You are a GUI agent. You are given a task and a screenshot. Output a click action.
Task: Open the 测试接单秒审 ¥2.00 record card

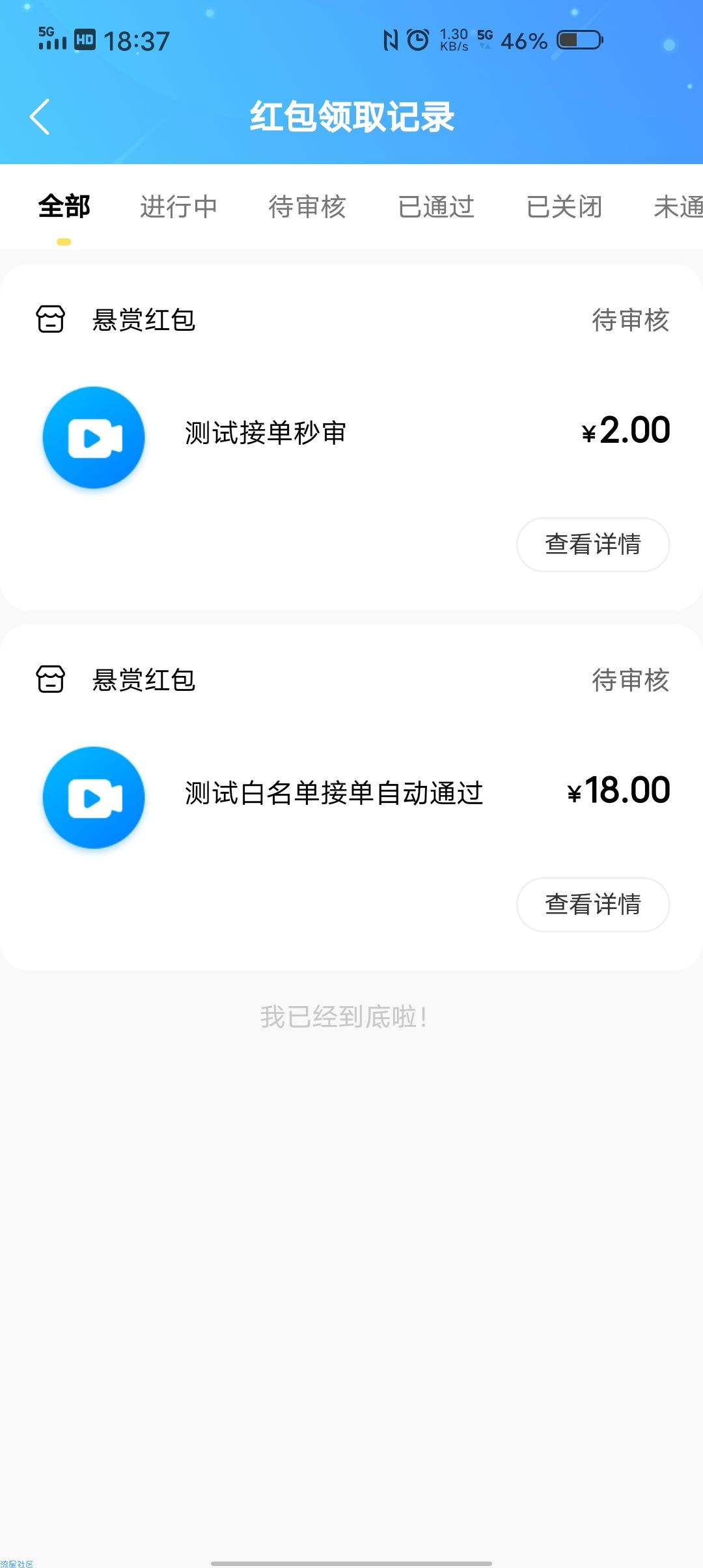coord(351,437)
